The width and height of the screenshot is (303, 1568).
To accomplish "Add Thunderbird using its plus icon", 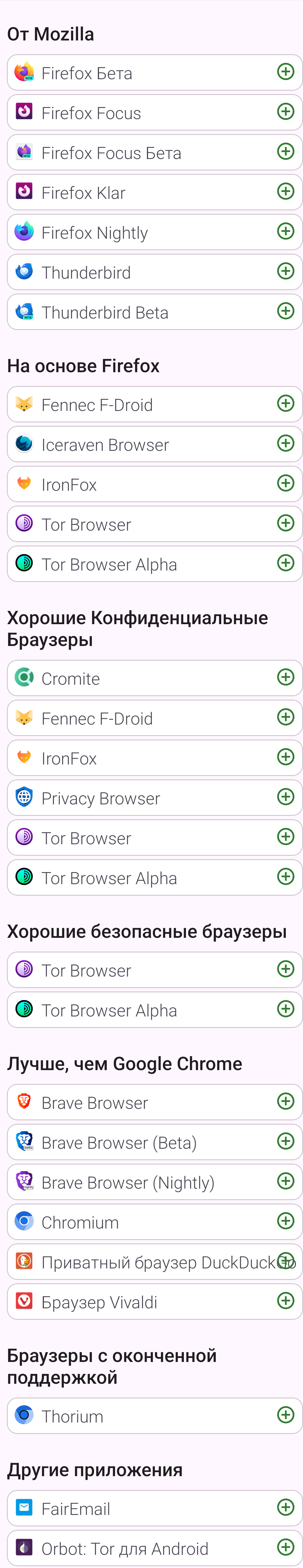I will [x=285, y=271].
